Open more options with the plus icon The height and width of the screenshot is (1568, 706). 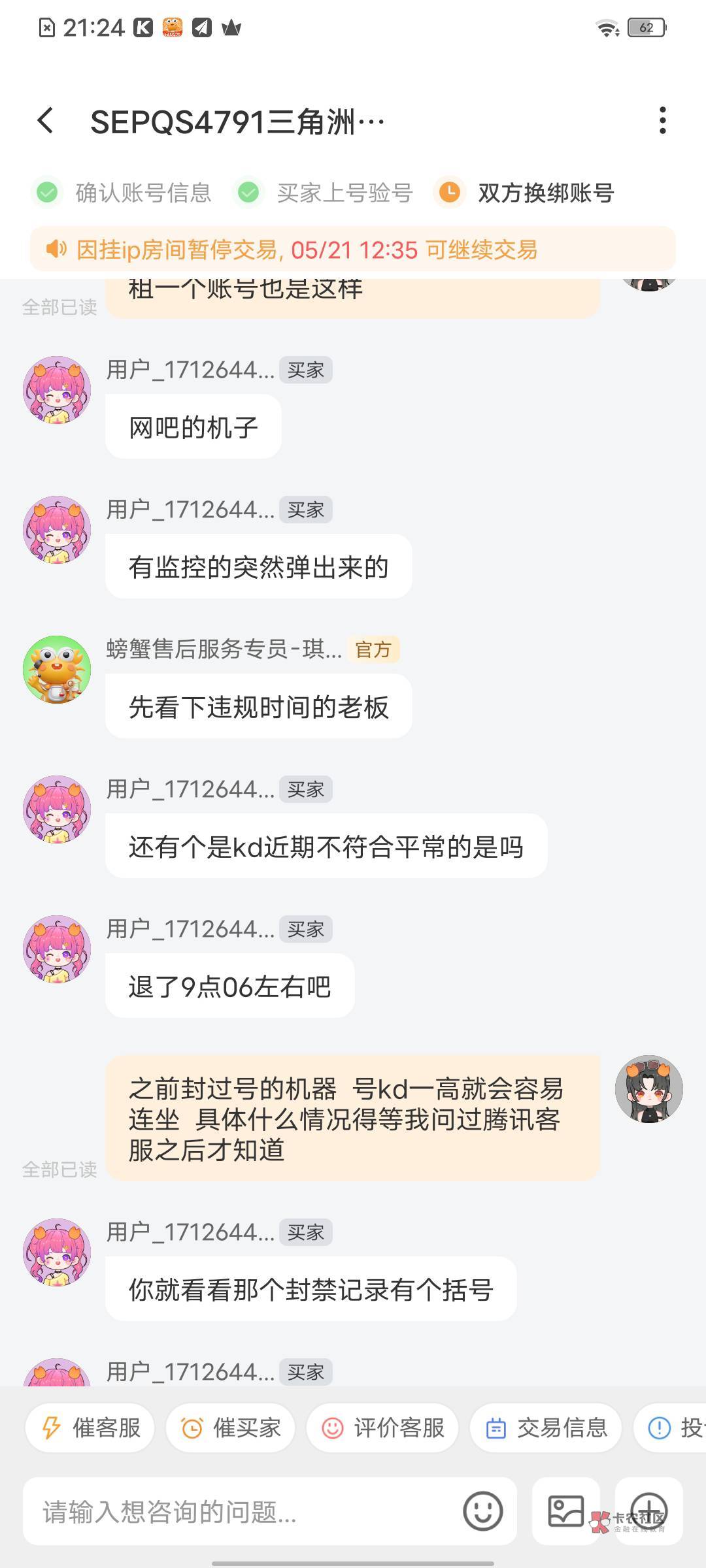[x=648, y=1511]
